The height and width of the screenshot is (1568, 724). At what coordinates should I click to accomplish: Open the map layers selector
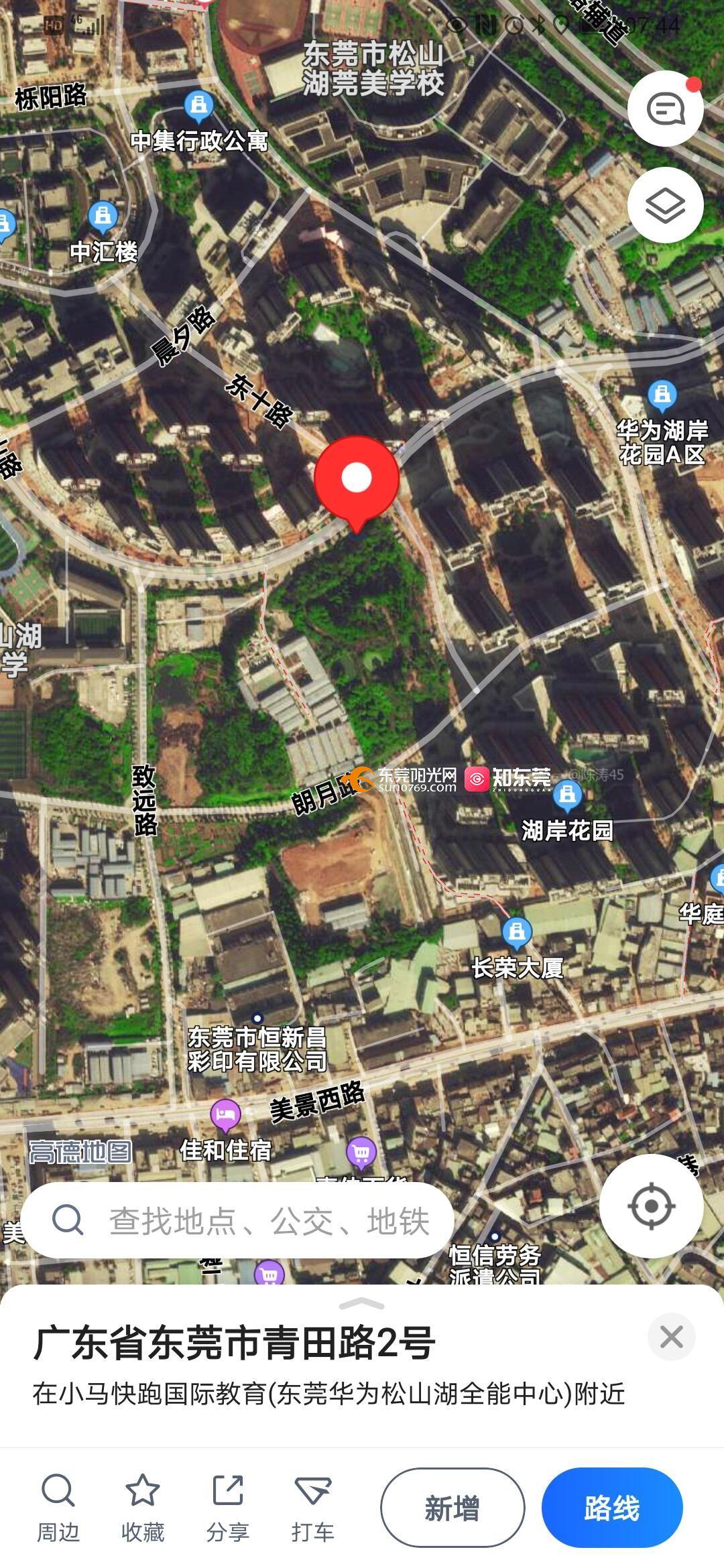[x=665, y=205]
